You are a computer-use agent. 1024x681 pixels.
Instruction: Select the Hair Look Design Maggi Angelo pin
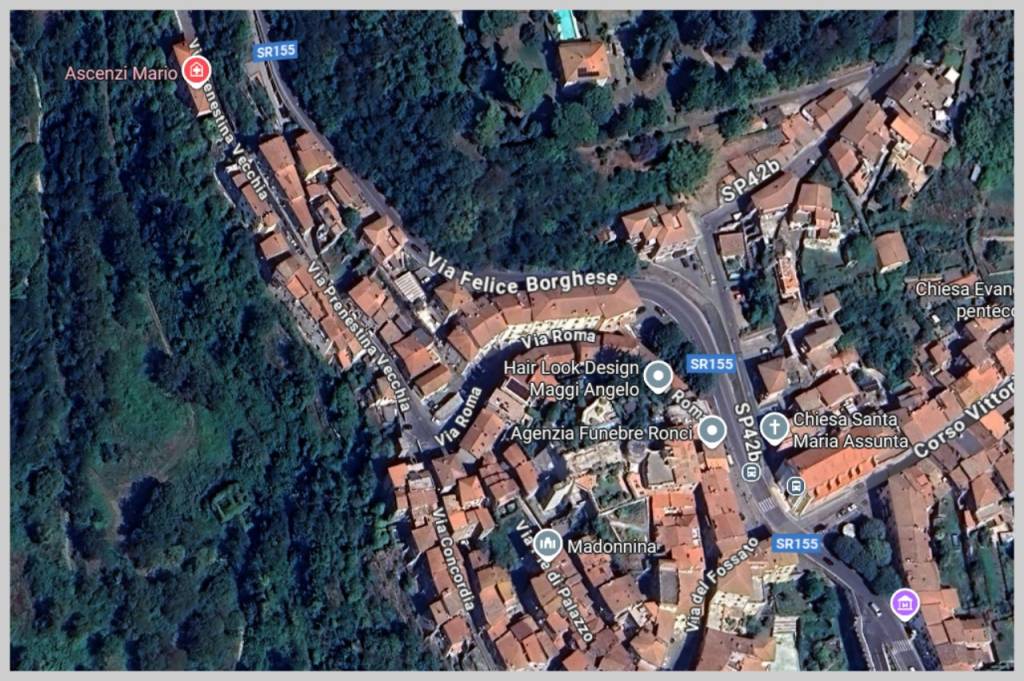point(656,376)
